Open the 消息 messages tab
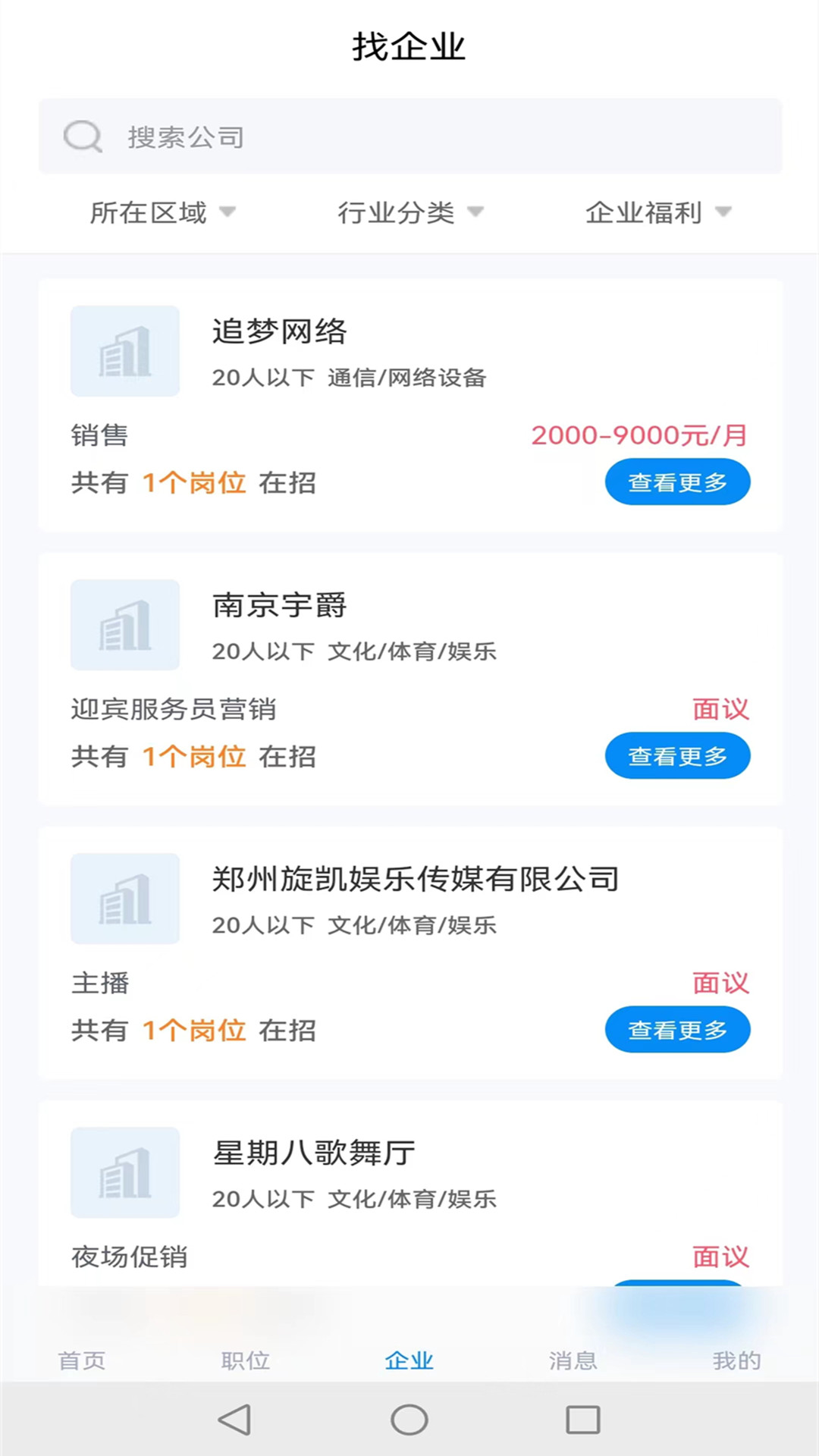819x1456 pixels. [573, 1360]
